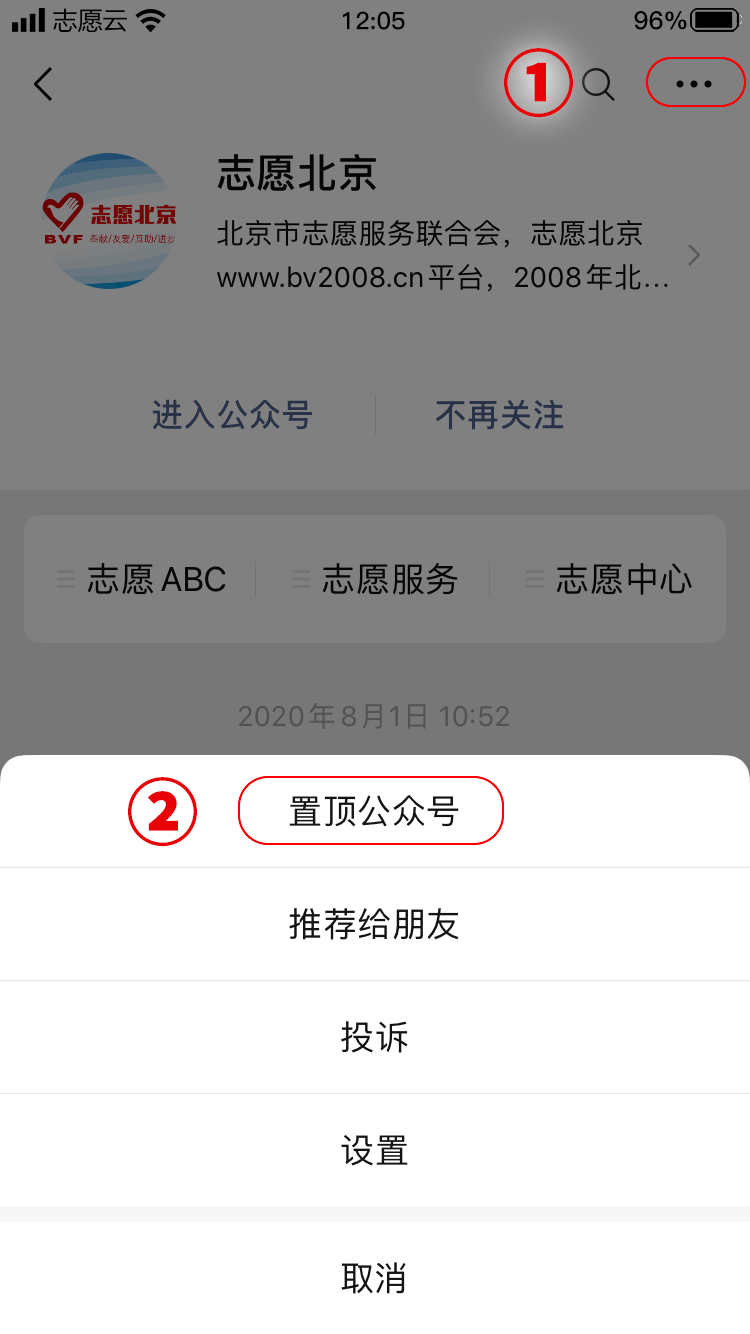Enter the account via 进入公众号
The height and width of the screenshot is (1334, 750).
click(232, 415)
